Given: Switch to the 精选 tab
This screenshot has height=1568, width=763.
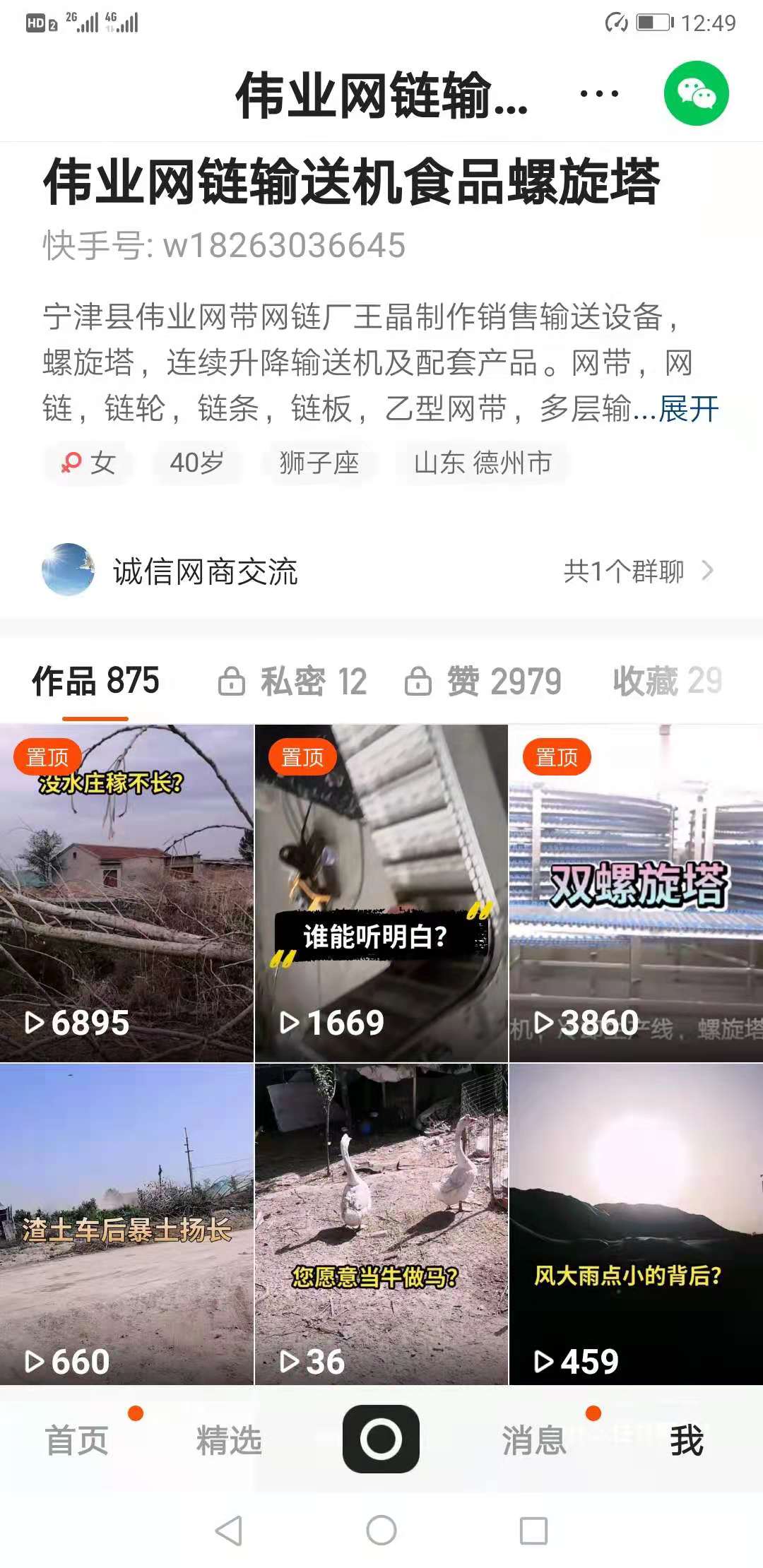Looking at the screenshot, I should coord(229,1441).
